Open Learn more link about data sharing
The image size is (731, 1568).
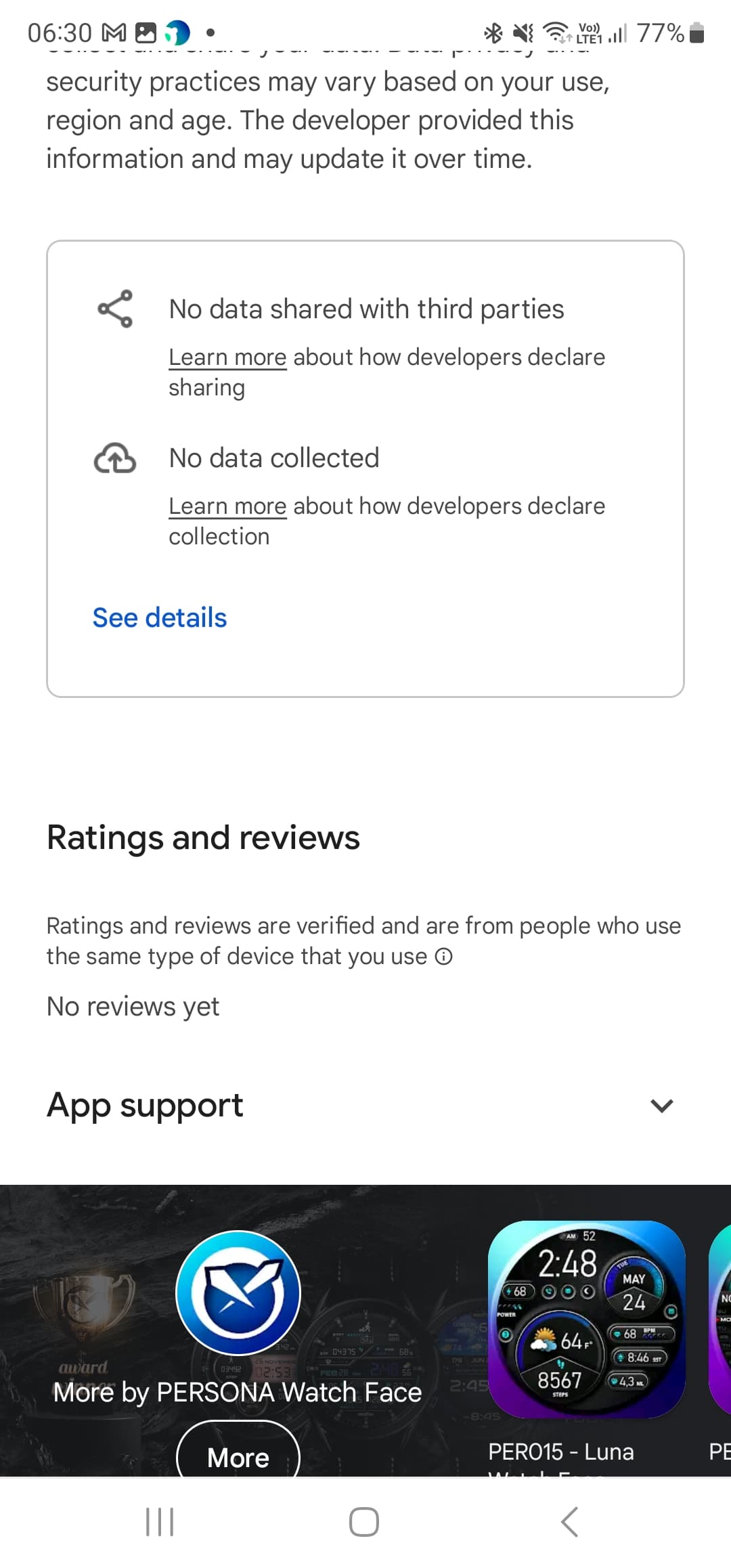tap(227, 357)
